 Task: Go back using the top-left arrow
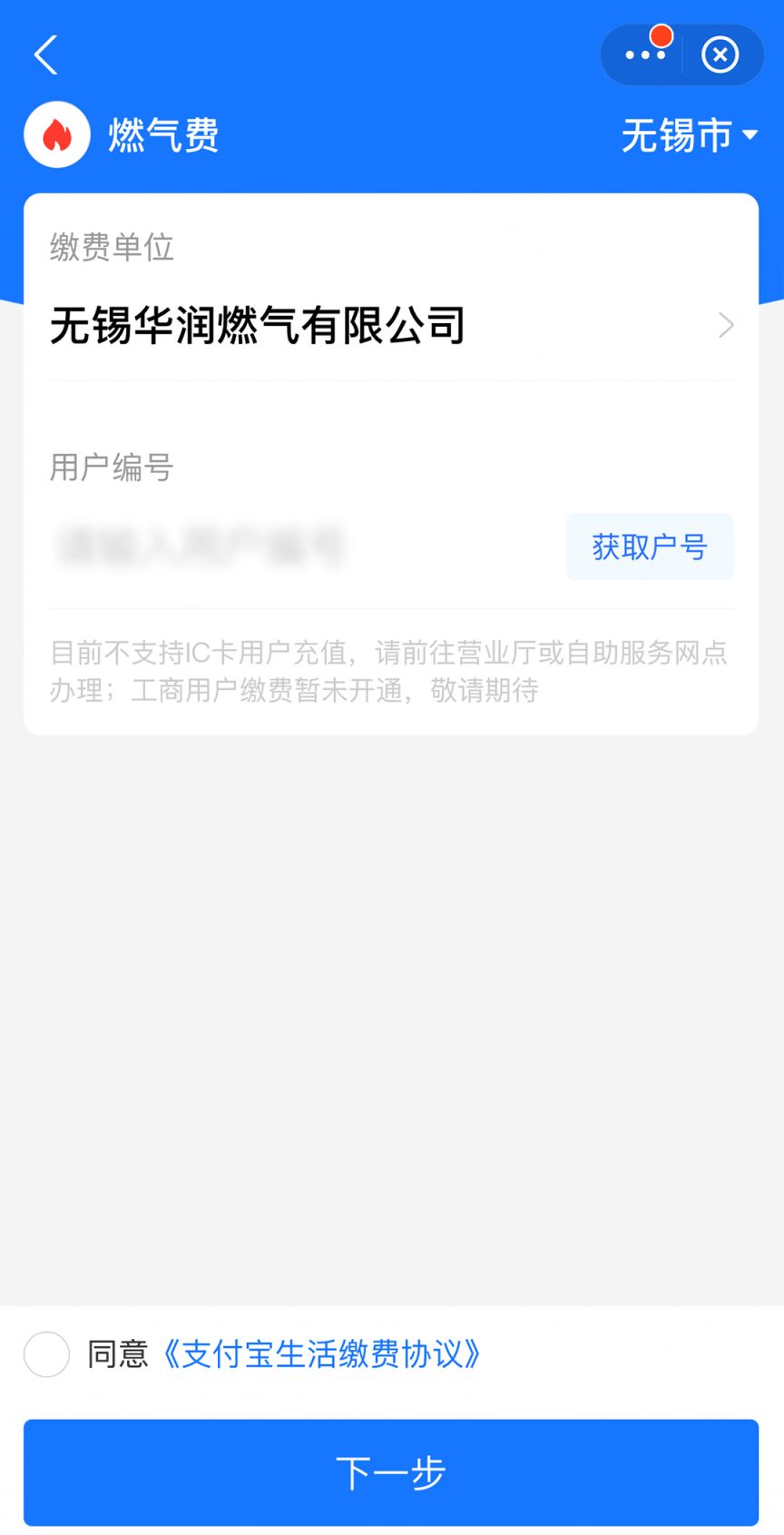(46, 55)
